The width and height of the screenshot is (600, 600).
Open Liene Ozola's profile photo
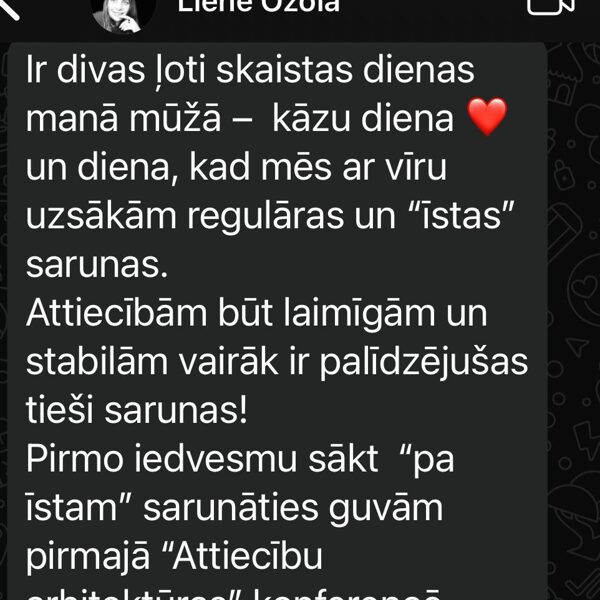coord(123,10)
